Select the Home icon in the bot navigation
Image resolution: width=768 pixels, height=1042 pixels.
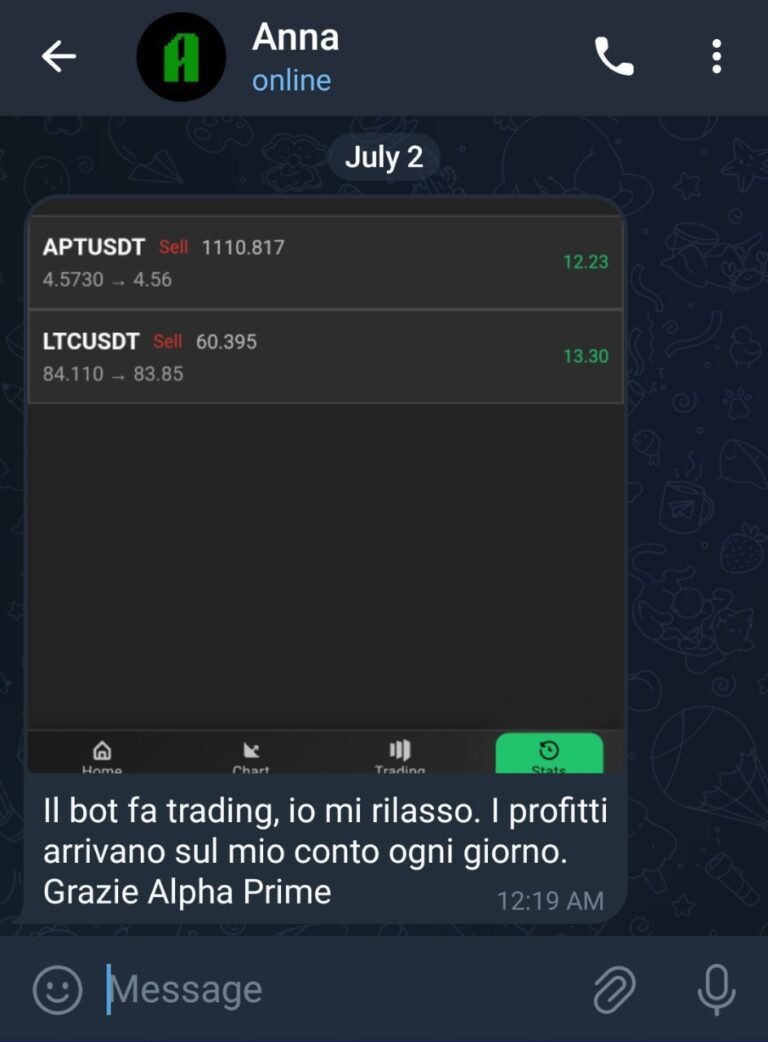(100, 752)
